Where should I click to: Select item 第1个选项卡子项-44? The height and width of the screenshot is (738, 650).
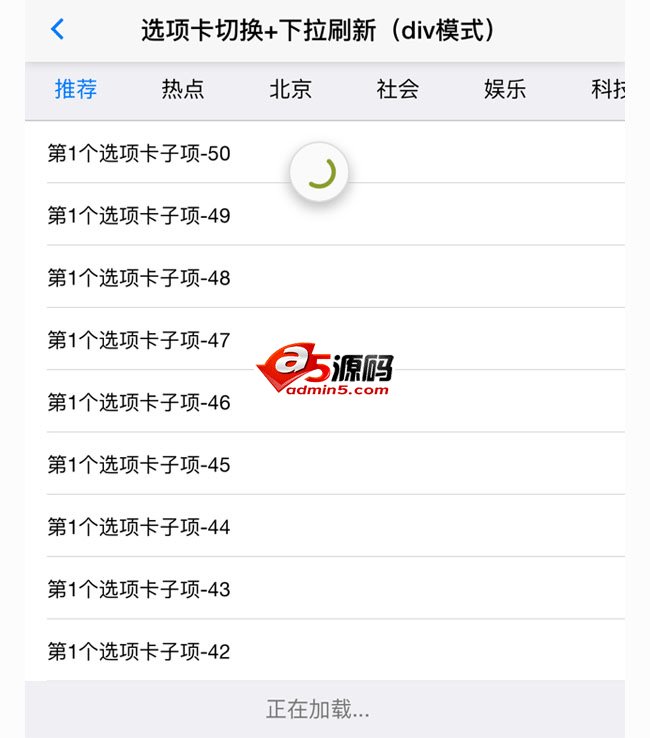tap(139, 527)
